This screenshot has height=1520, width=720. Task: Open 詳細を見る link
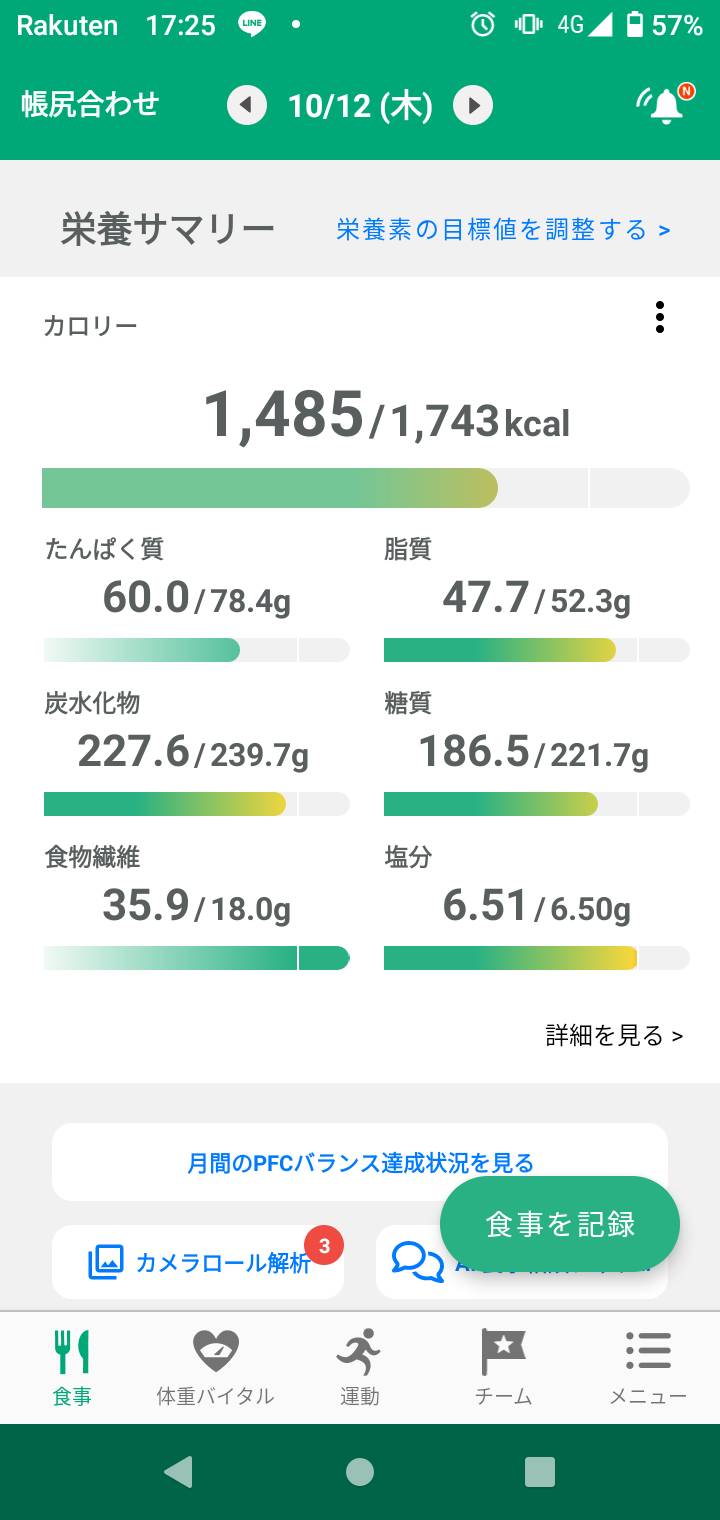[614, 1035]
